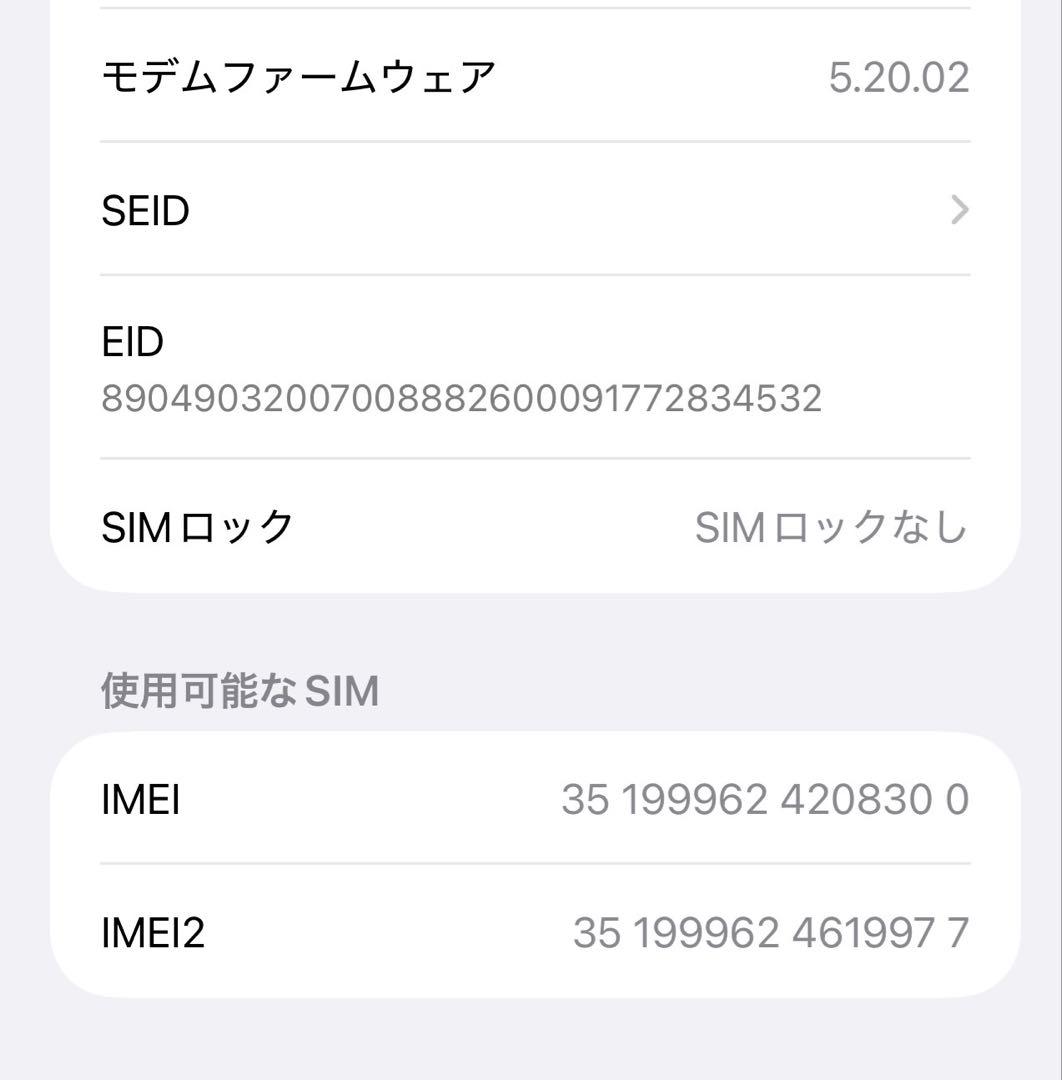
Task: Select the EID row
Action: (500, 370)
